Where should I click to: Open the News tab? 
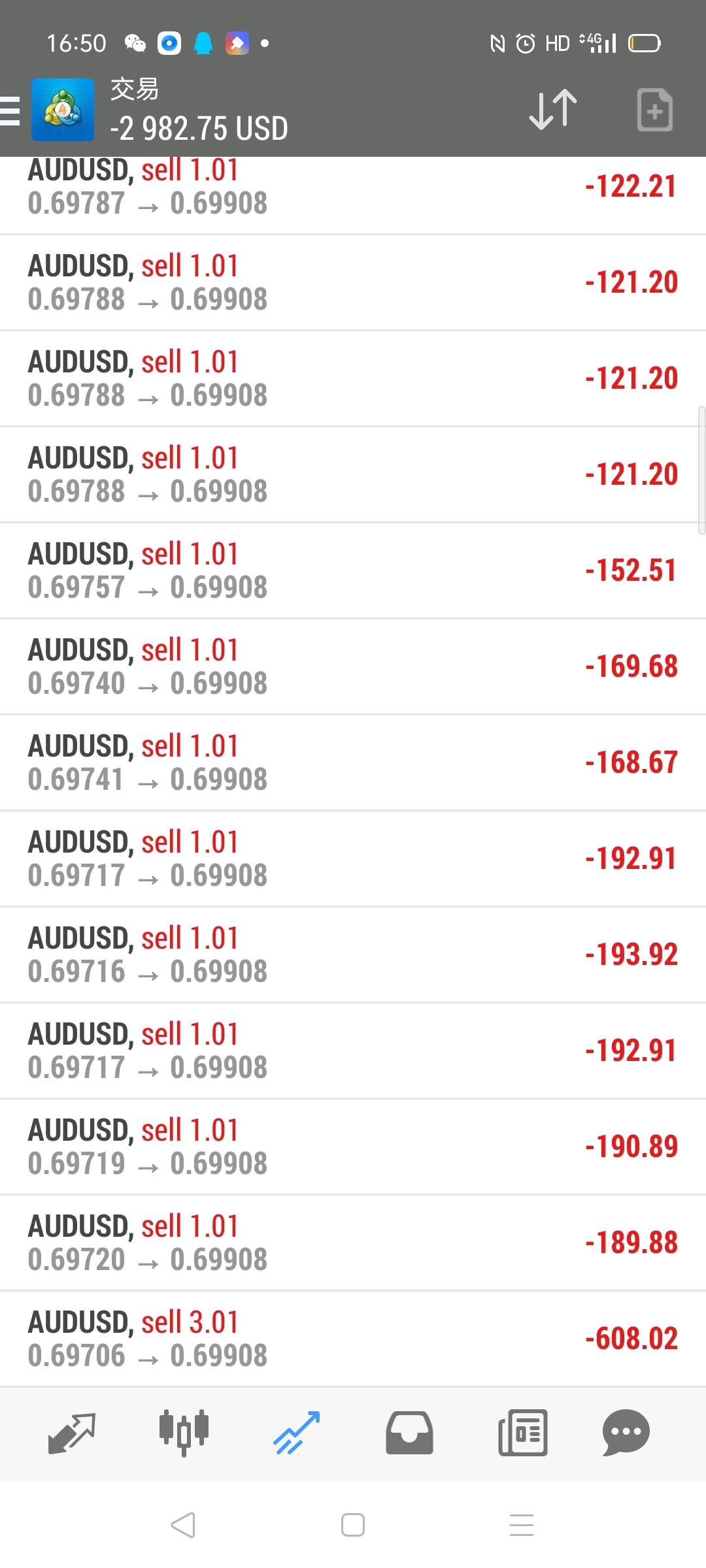[x=522, y=1433]
